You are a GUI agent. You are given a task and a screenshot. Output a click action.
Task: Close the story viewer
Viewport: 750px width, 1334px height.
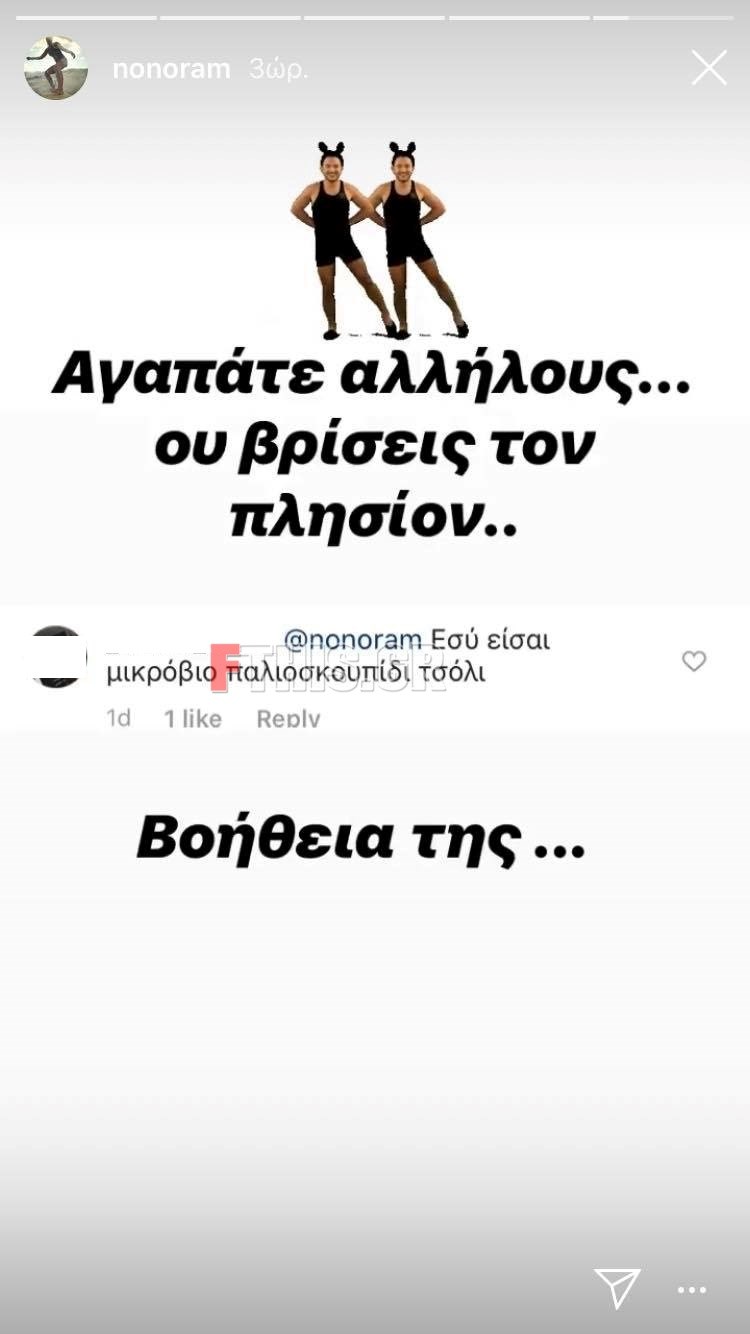click(709, 68)
